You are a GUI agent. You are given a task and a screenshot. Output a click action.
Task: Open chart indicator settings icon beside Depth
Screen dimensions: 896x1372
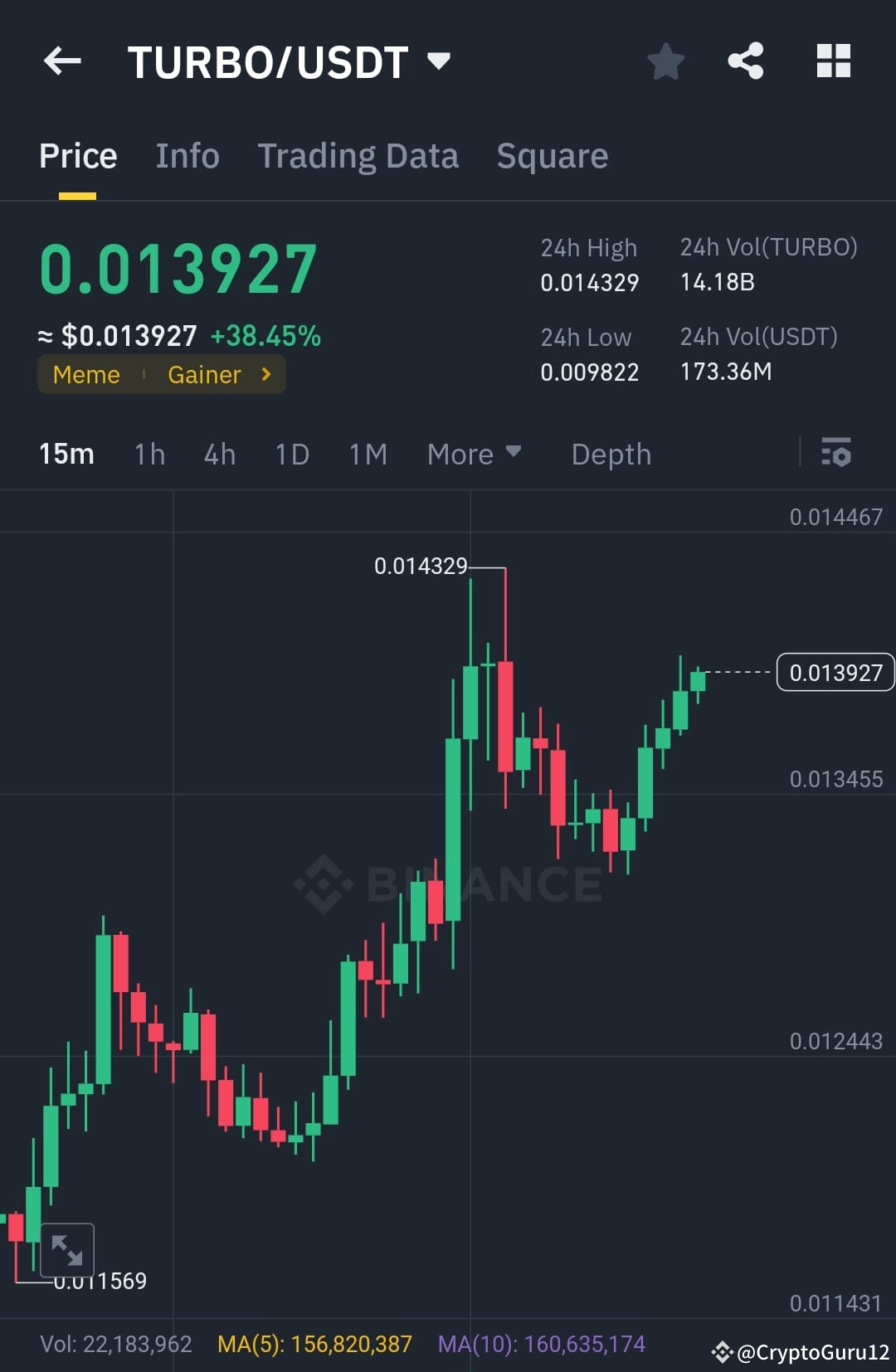836,454
